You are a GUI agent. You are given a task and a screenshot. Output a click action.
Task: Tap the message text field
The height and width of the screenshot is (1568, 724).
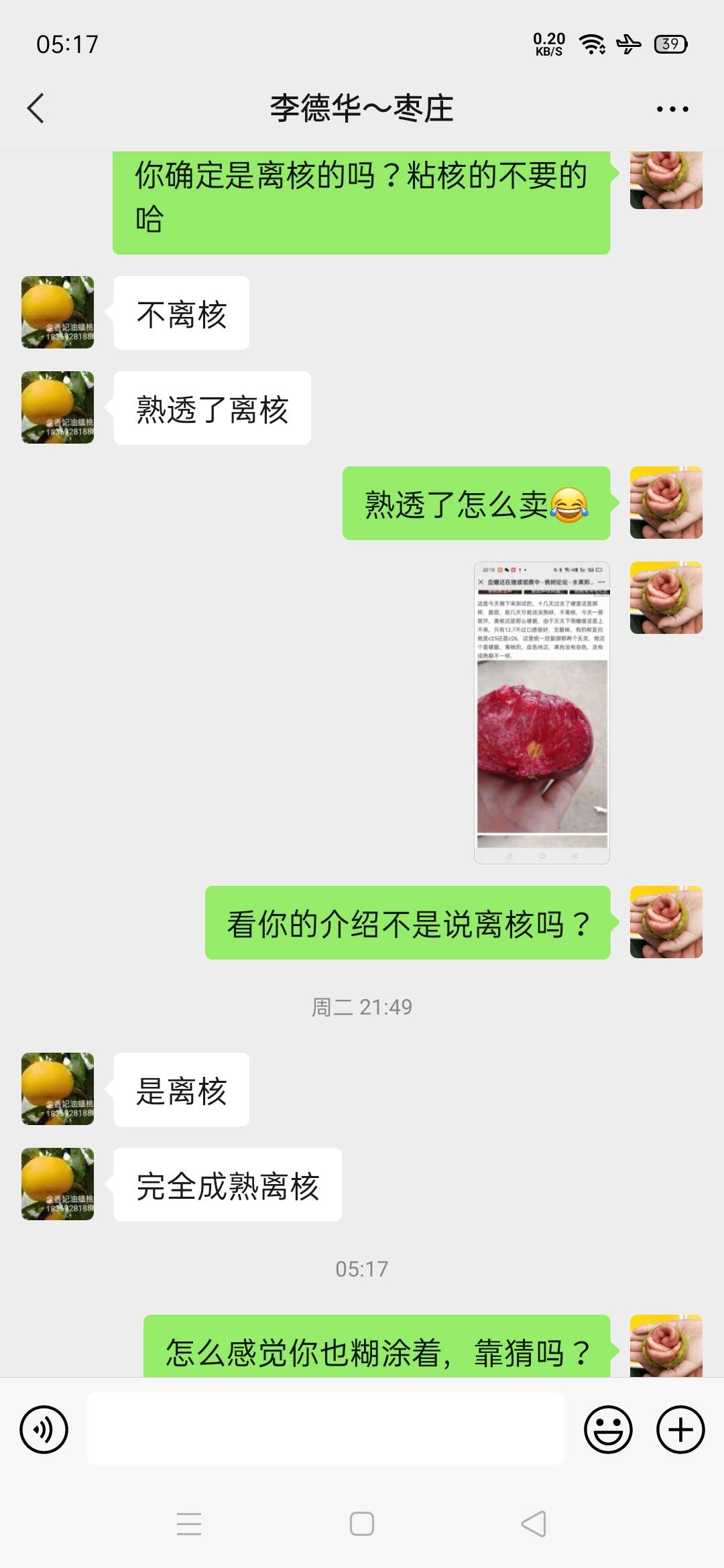point(326,1429)
